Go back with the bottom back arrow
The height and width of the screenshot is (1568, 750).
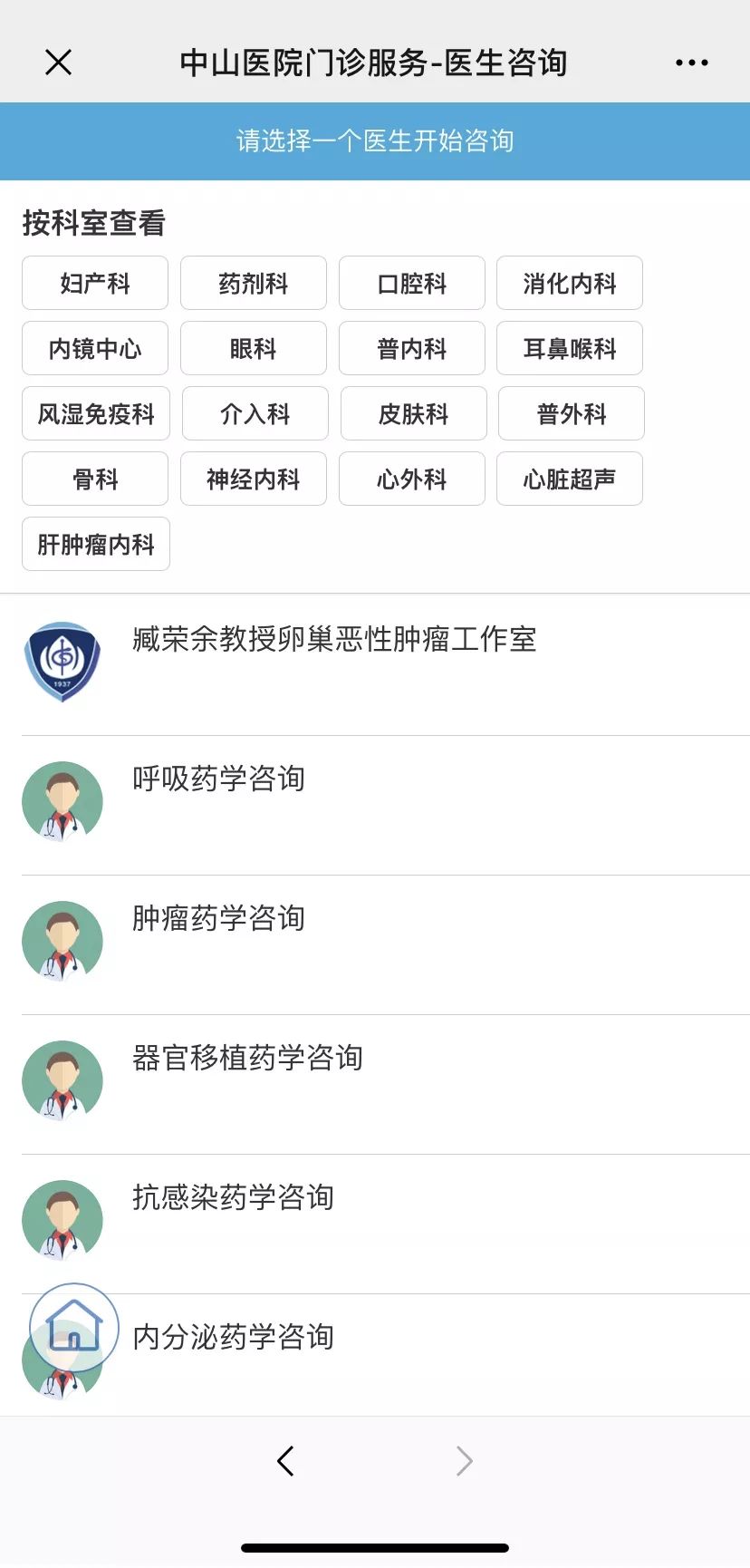[285, 1461]
